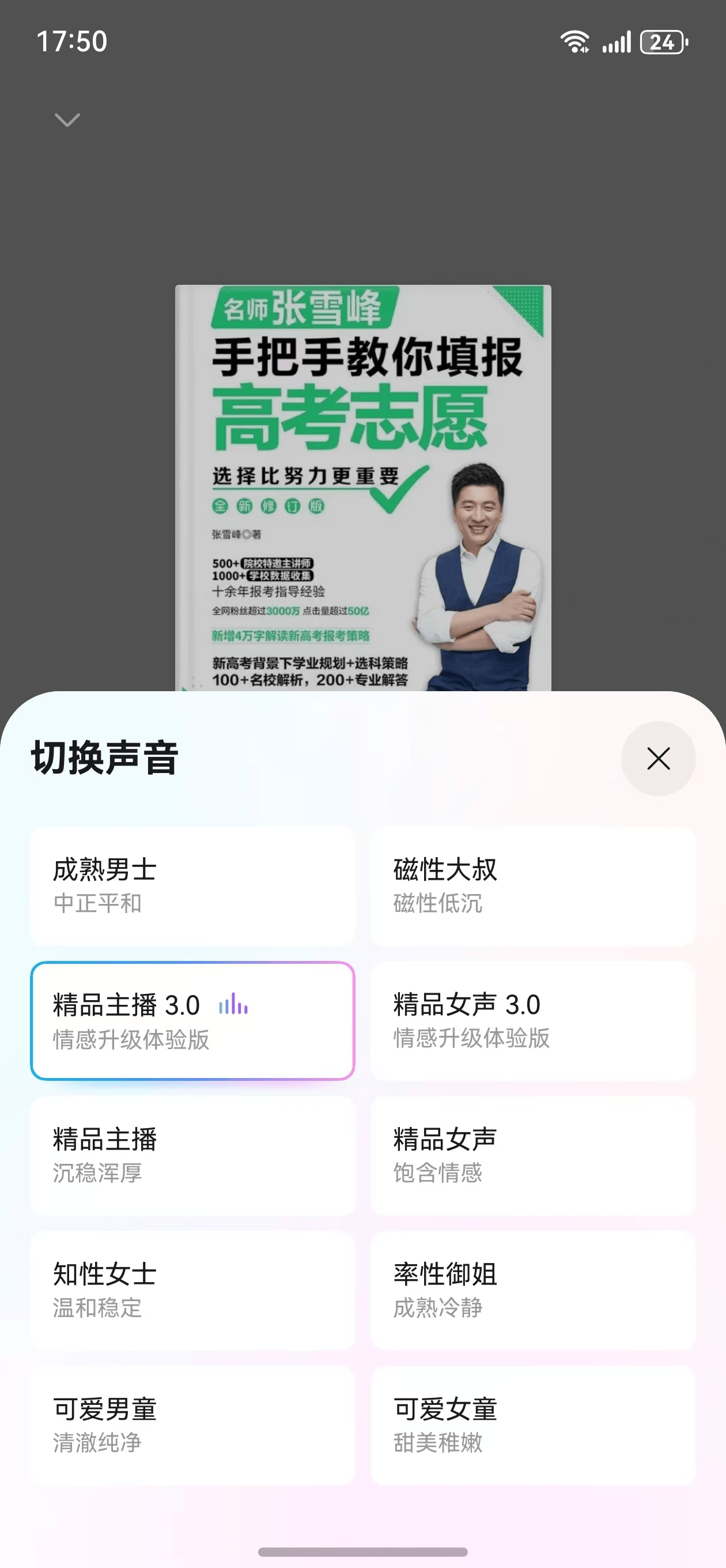This screenshot has width=726, height=1568.
Task: Switch to 率性御姐 voice
Action: coord(532,1291)
